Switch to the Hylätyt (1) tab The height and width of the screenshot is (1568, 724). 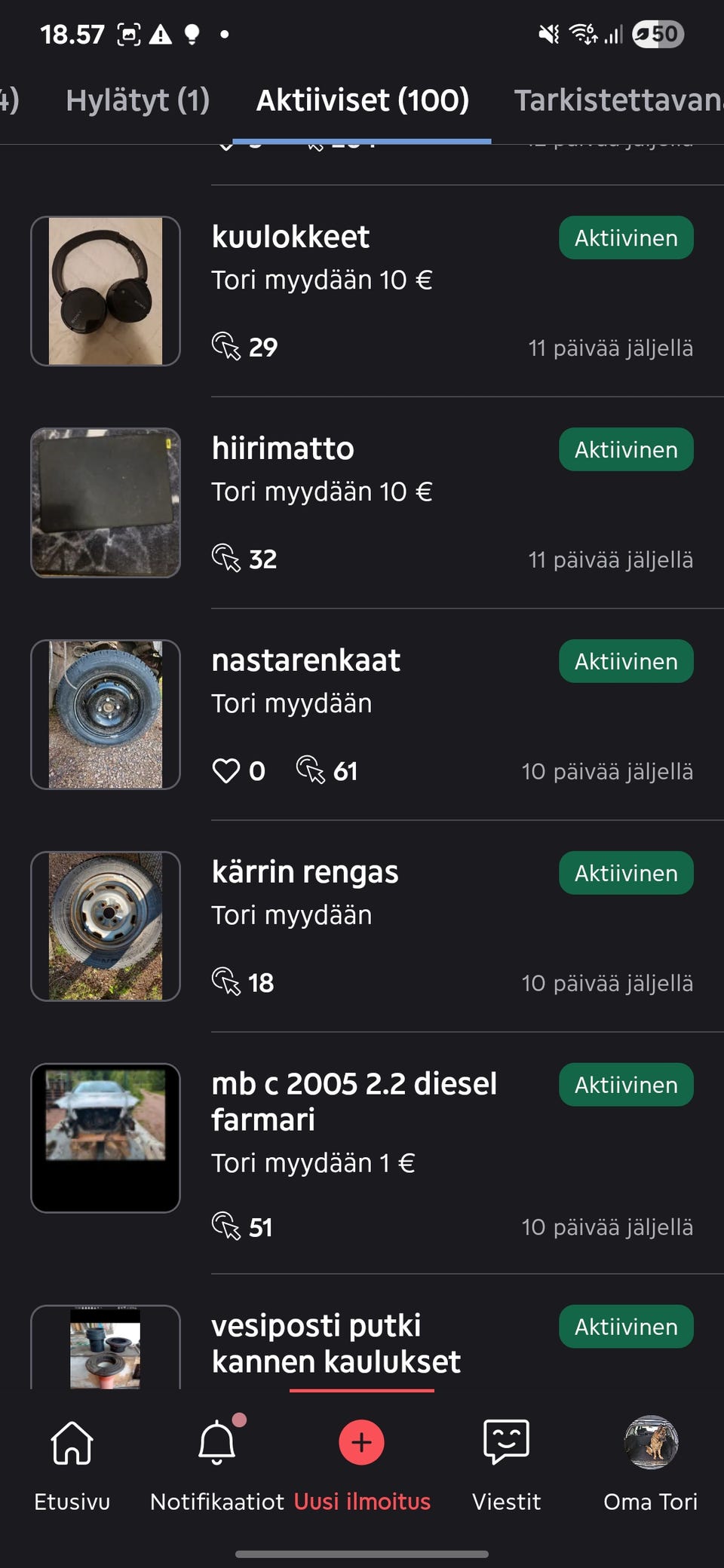(137, 100)
